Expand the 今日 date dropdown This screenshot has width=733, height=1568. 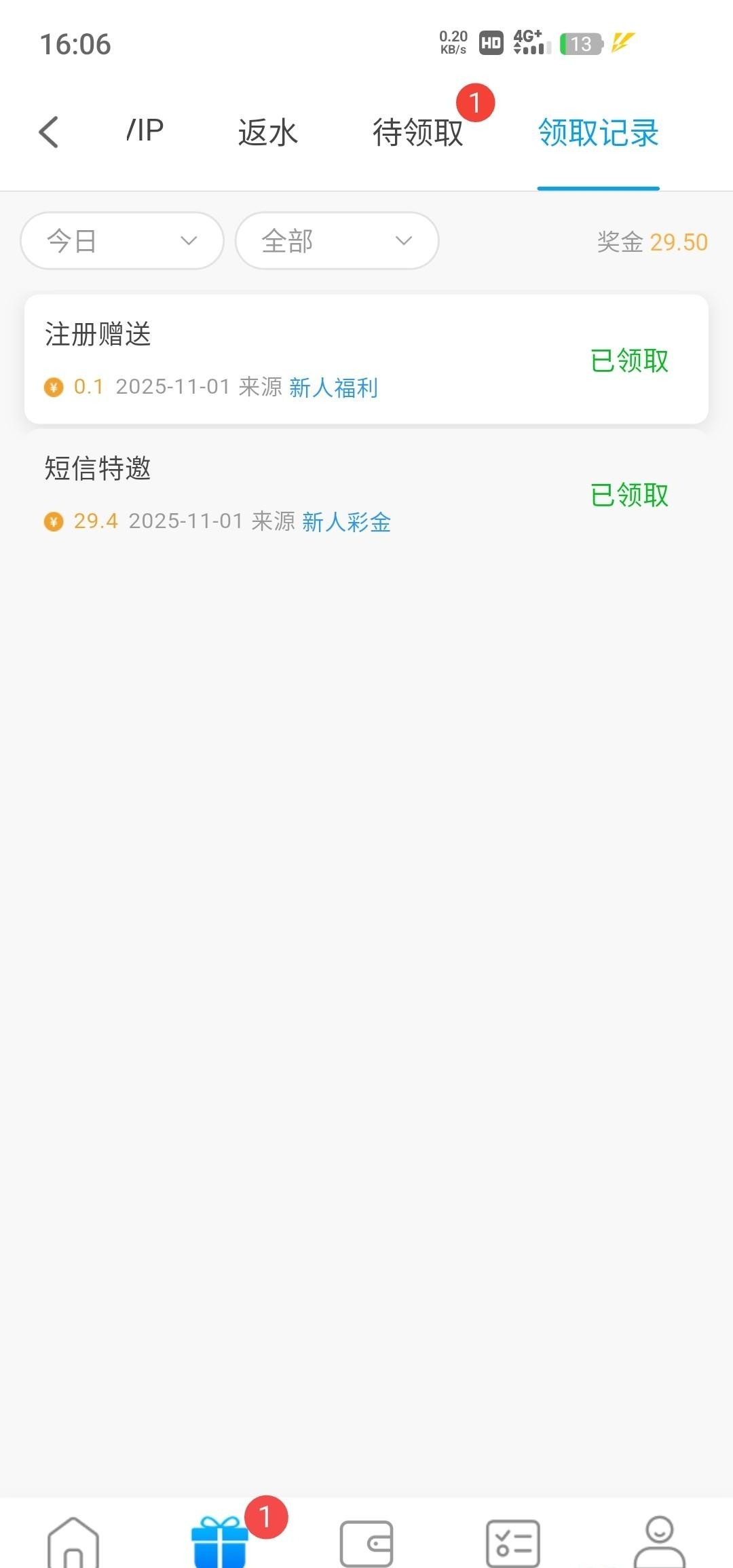point(122,241)
